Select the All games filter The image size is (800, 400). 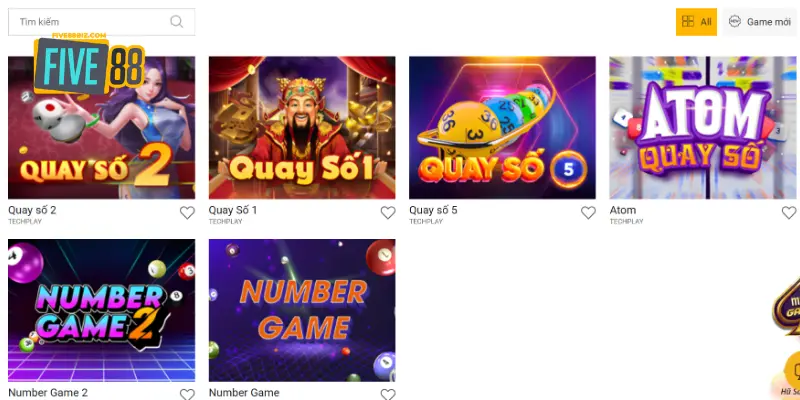(x=696, y=21)
